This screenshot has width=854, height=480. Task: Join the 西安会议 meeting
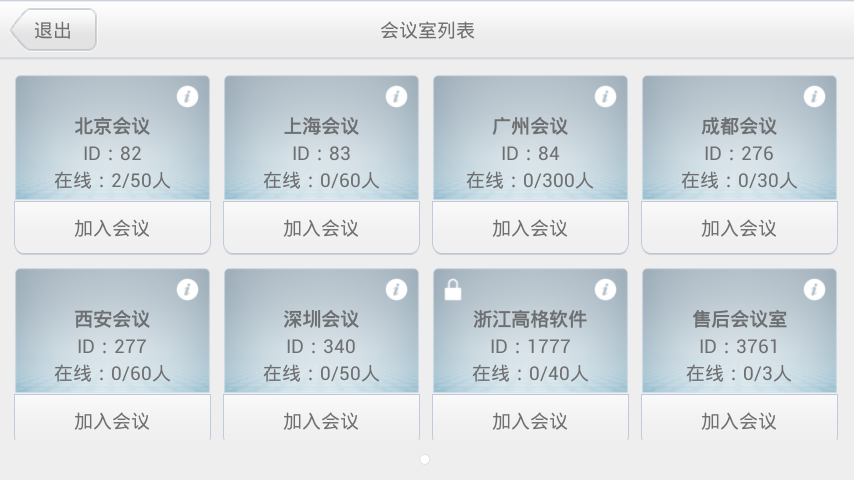click(x=112, y=420)
